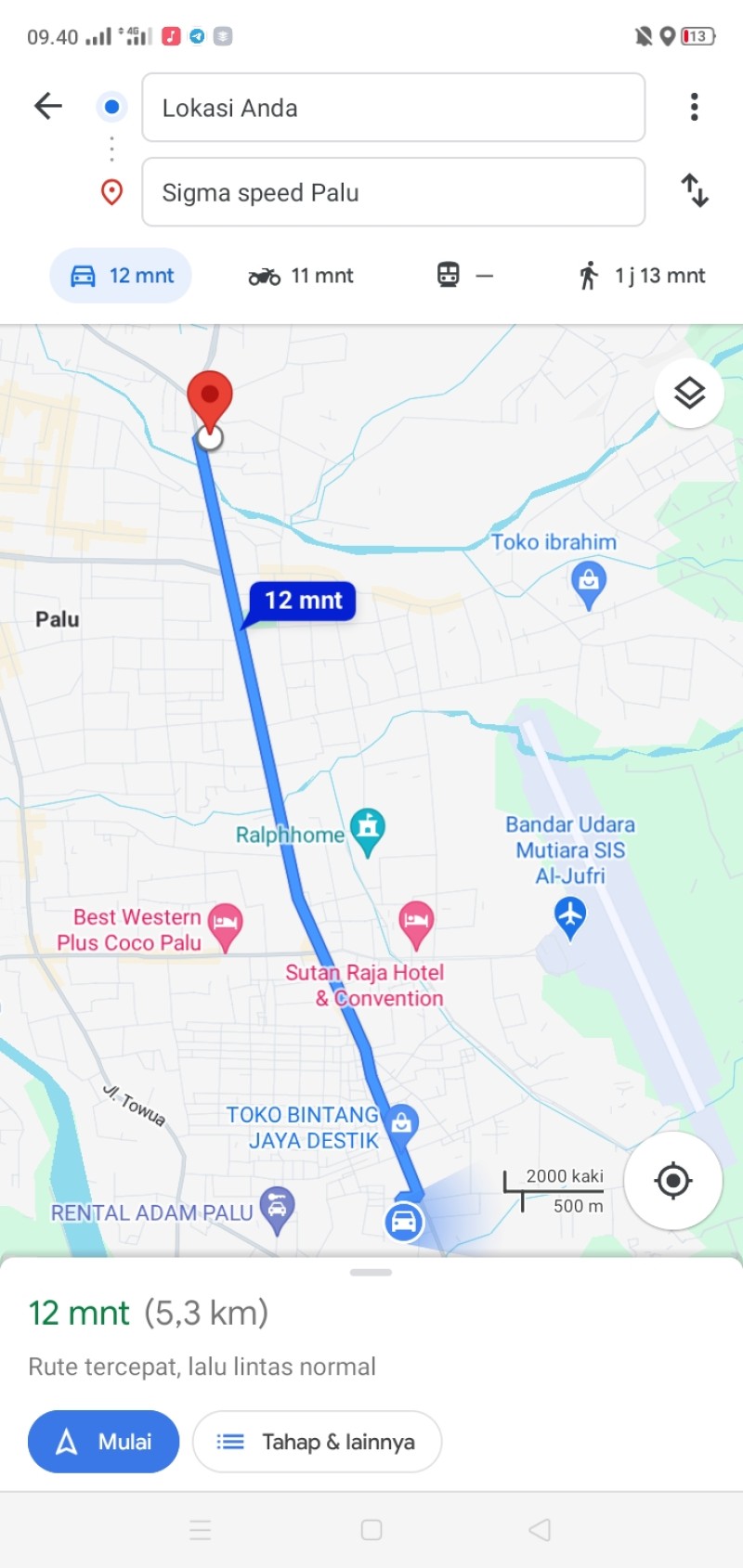Edit the Sigma speed Palu destination field
The image size is (743, 1568).
click(x=393, y=192)
